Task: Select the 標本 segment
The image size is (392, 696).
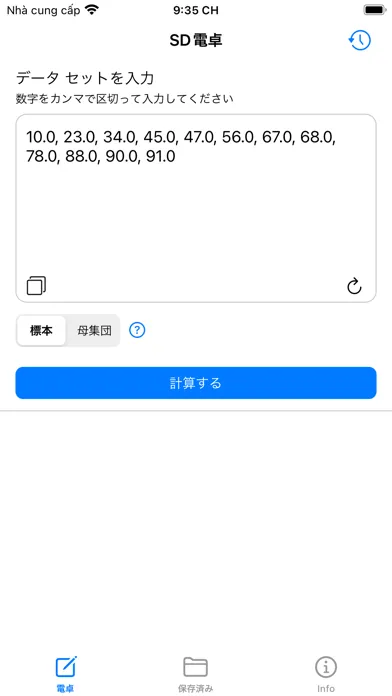Action: 41,331
